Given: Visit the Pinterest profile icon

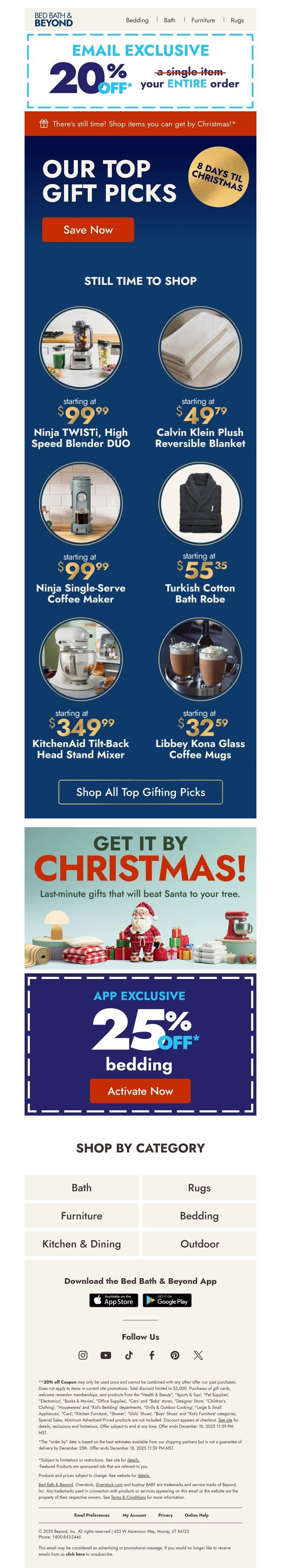Looking at the screenshot, I should point(175,1355).
